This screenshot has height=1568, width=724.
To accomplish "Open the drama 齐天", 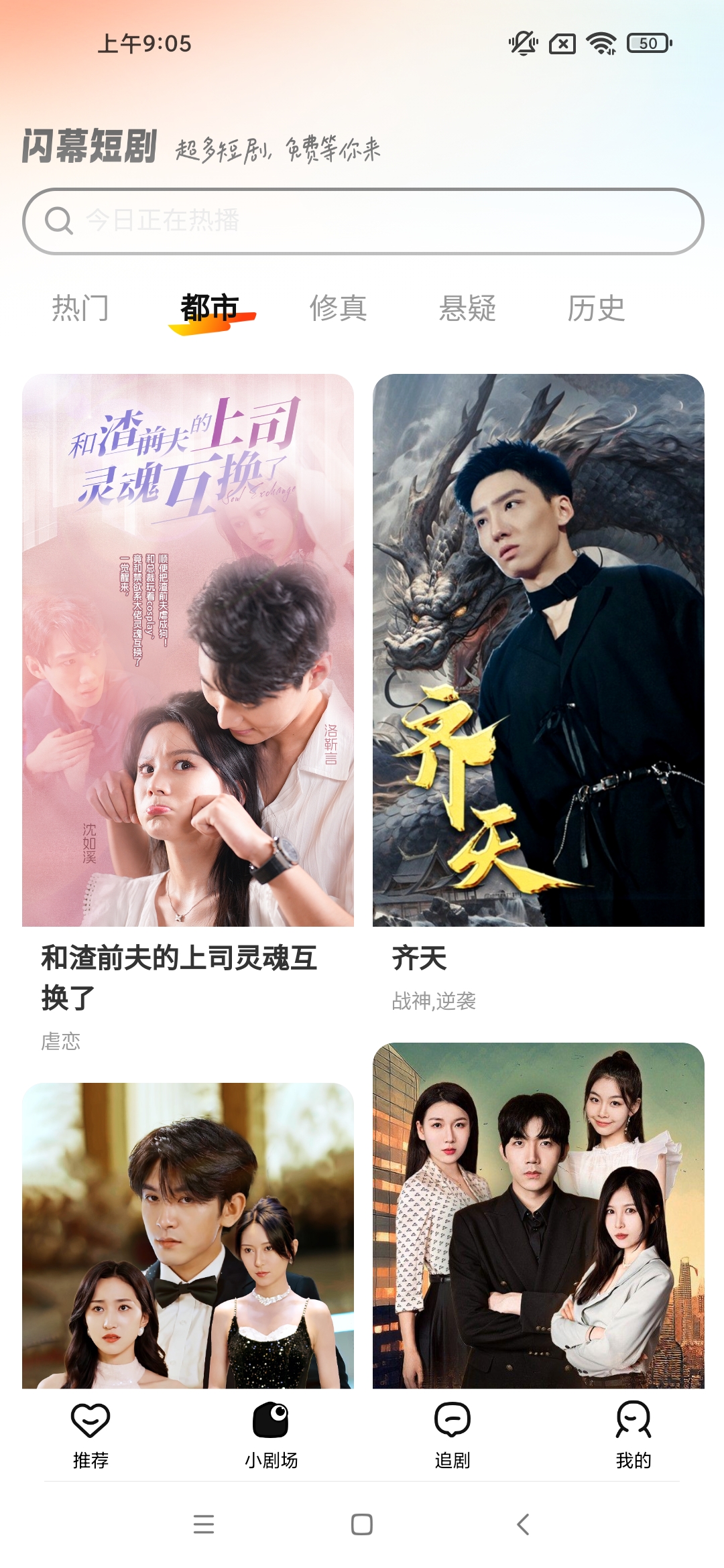I will click(x=538, y=650).
